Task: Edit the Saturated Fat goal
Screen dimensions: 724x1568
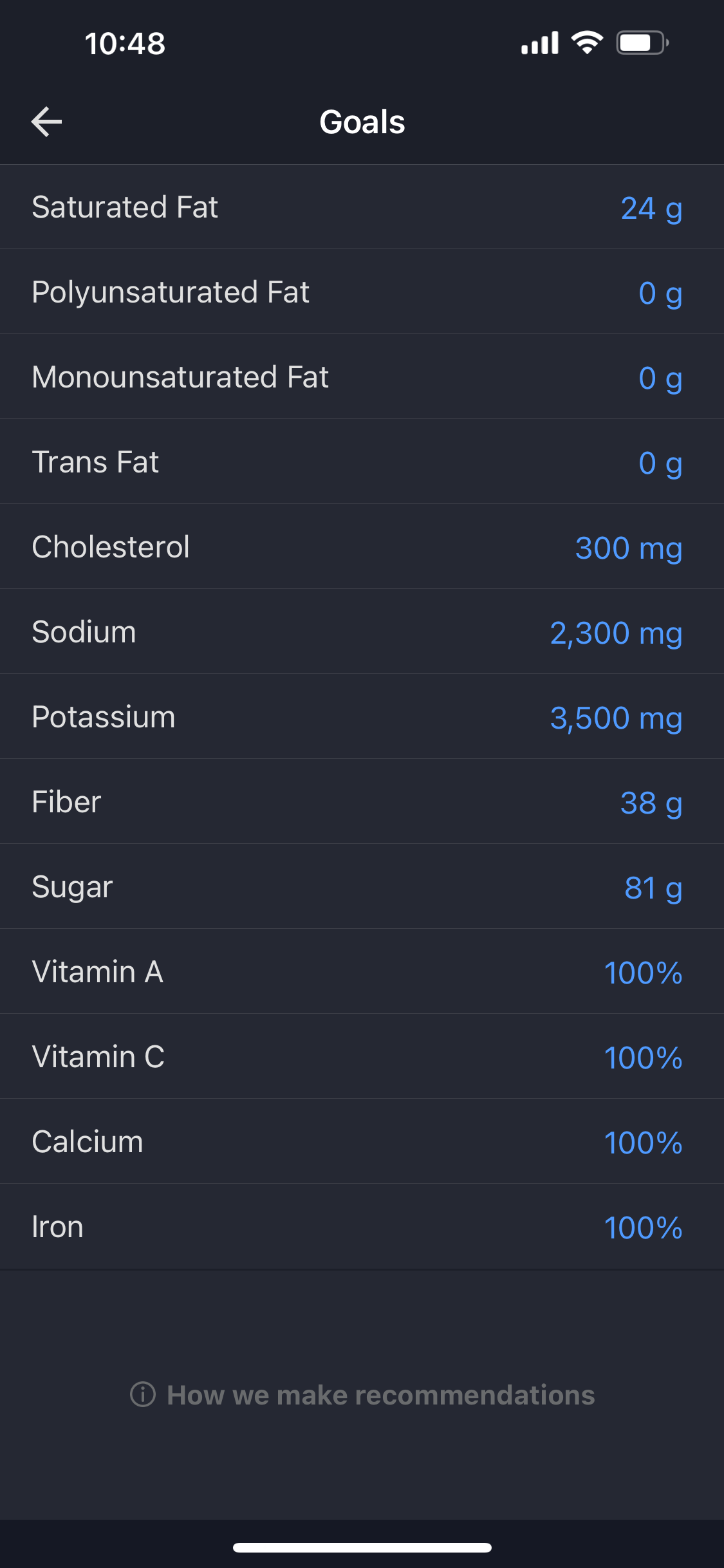Action: click(362, 207)
